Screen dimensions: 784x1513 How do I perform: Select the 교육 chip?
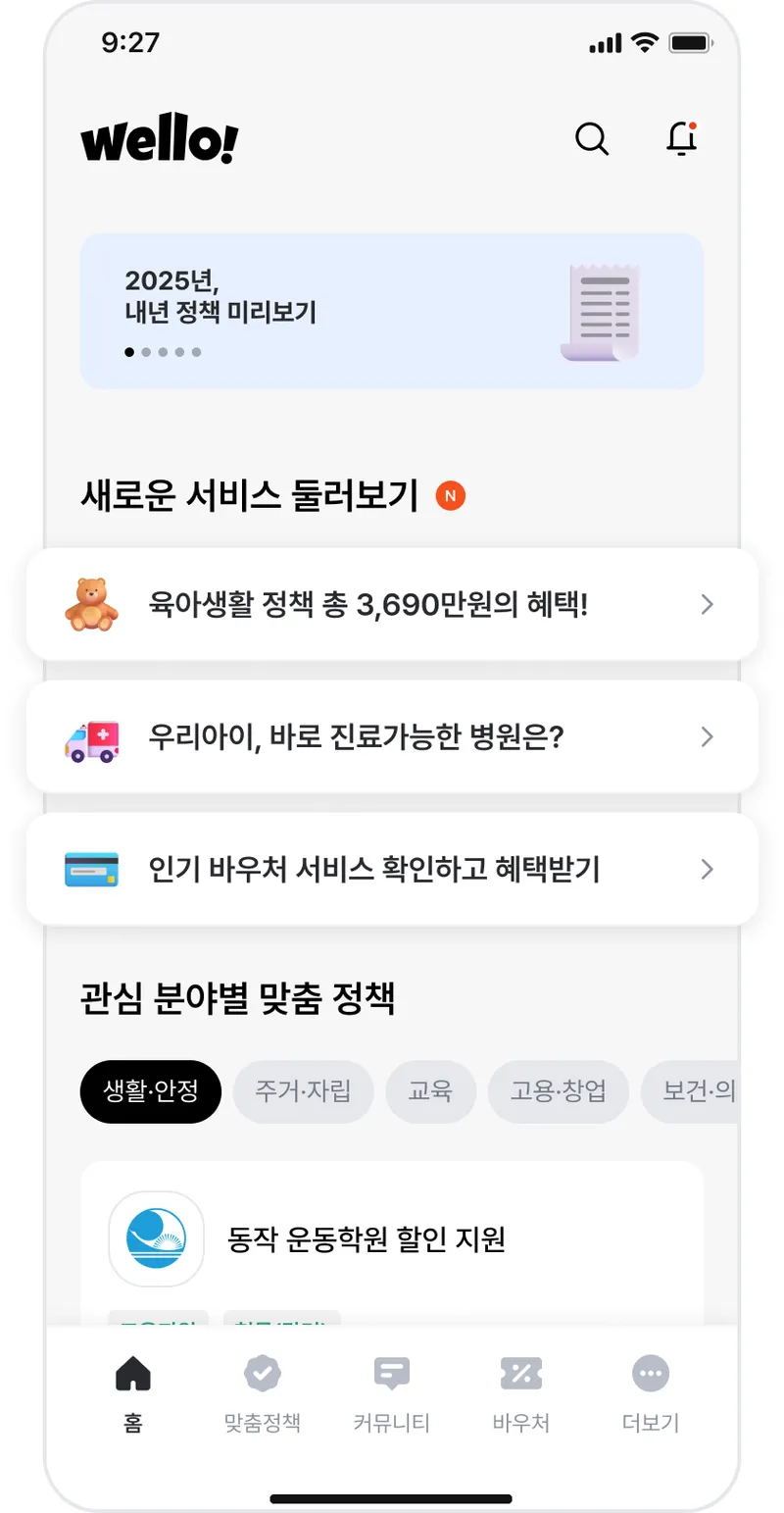(x=430, y=1091)
